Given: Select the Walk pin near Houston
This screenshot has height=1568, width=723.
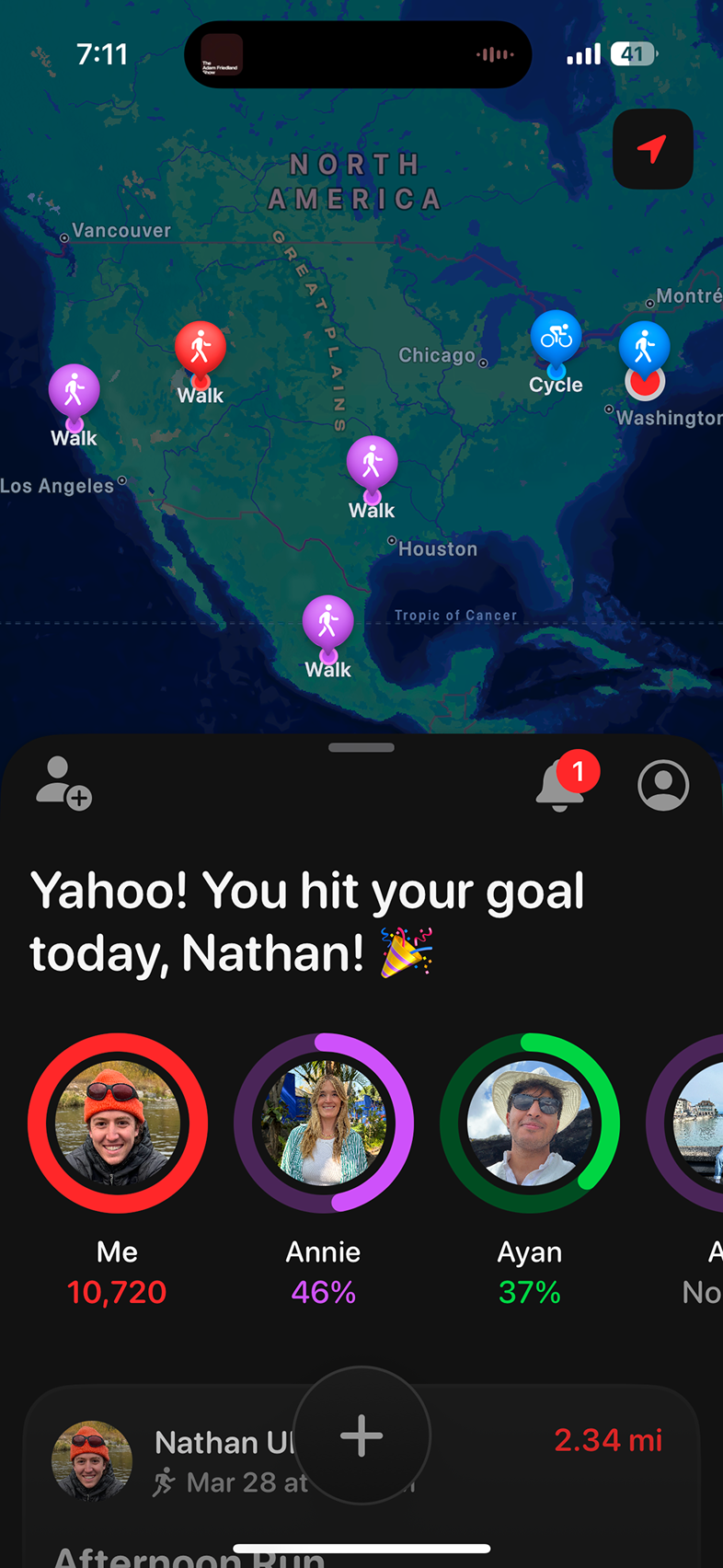Looking at the screenshot, I should (372, 463).
